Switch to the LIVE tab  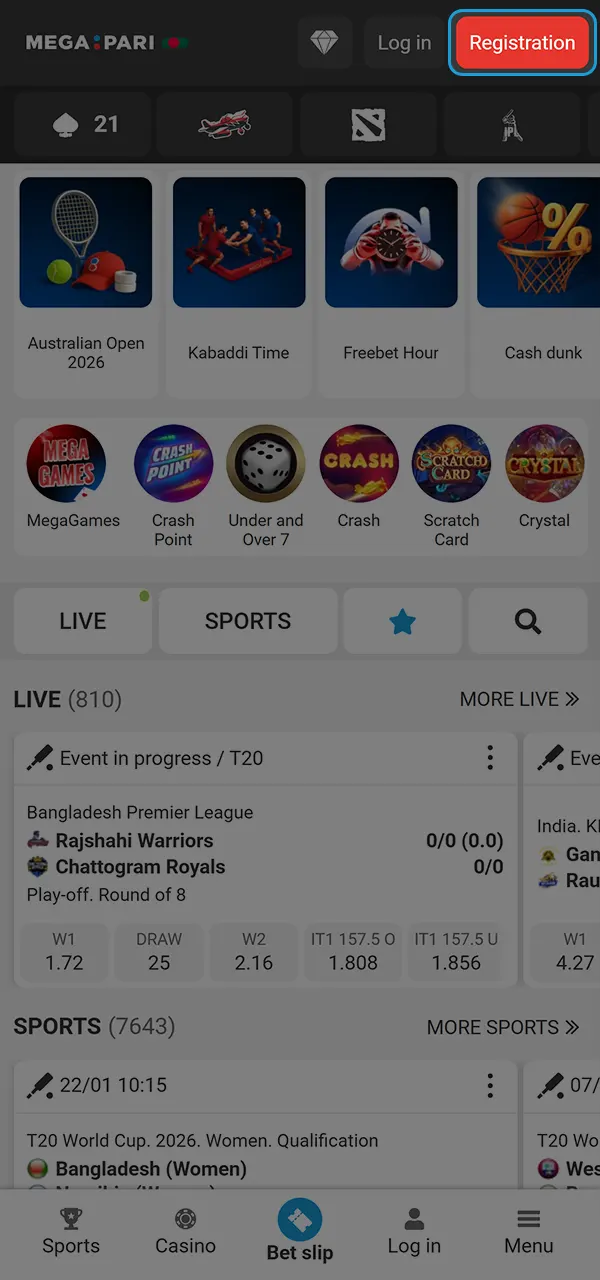click(x=82, y=621)
